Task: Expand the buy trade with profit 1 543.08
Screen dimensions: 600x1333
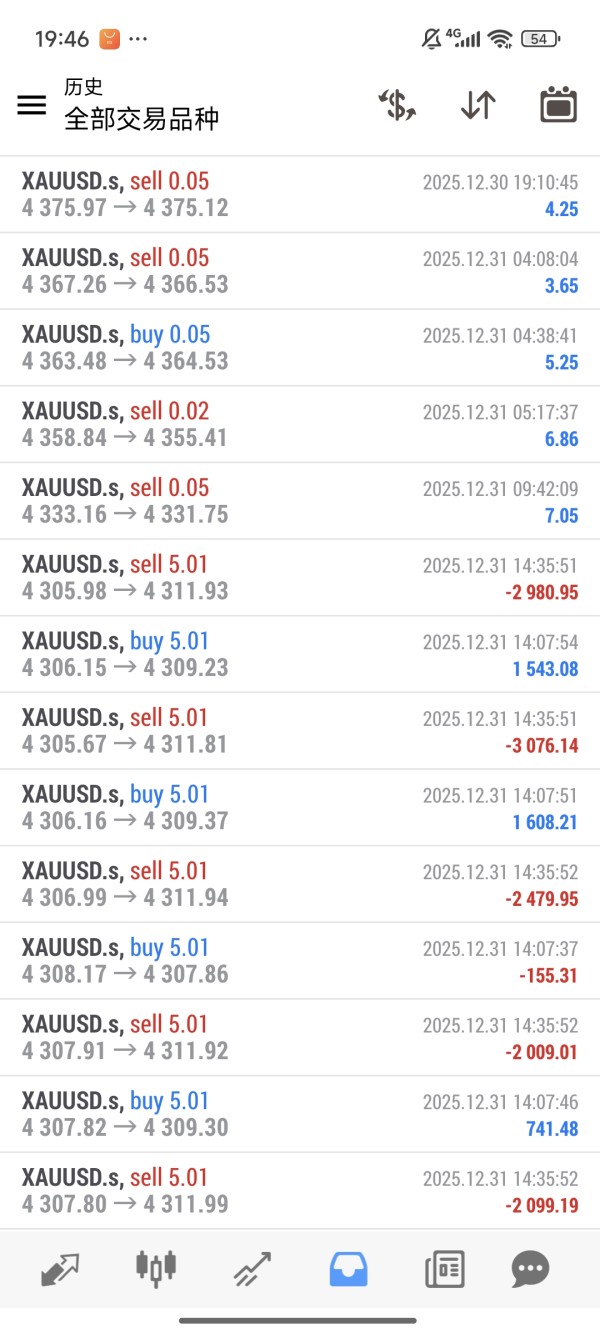Action: (x=300, y=655)
